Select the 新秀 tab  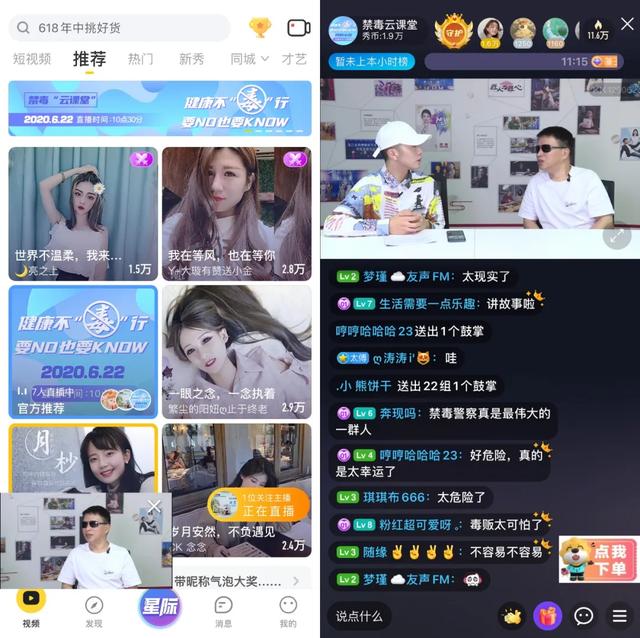191,60
